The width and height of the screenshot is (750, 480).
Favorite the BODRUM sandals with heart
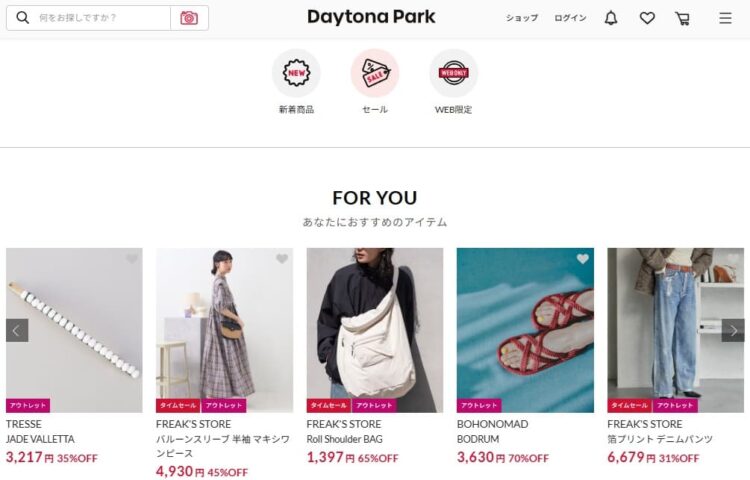[582, 259]
